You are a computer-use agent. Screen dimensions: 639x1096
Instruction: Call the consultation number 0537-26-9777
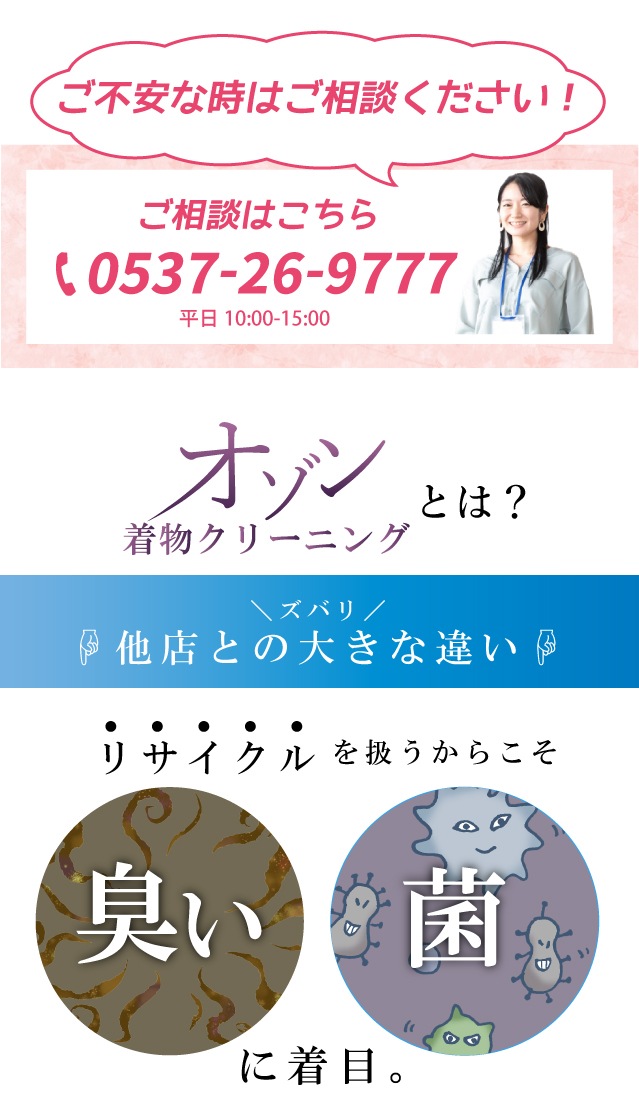click(x=258, y=273)
